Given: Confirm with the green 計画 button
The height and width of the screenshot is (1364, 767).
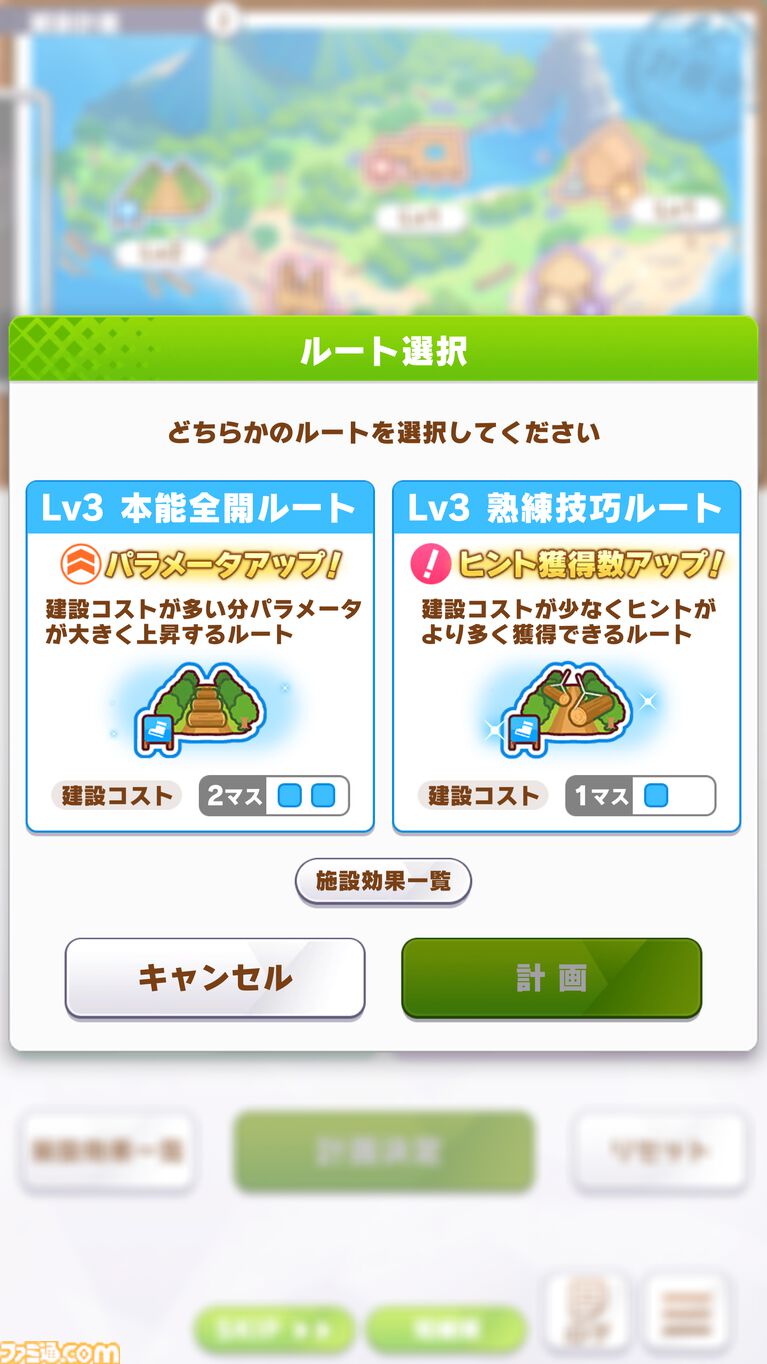Looking at the screenshot, I should (551, 977).
